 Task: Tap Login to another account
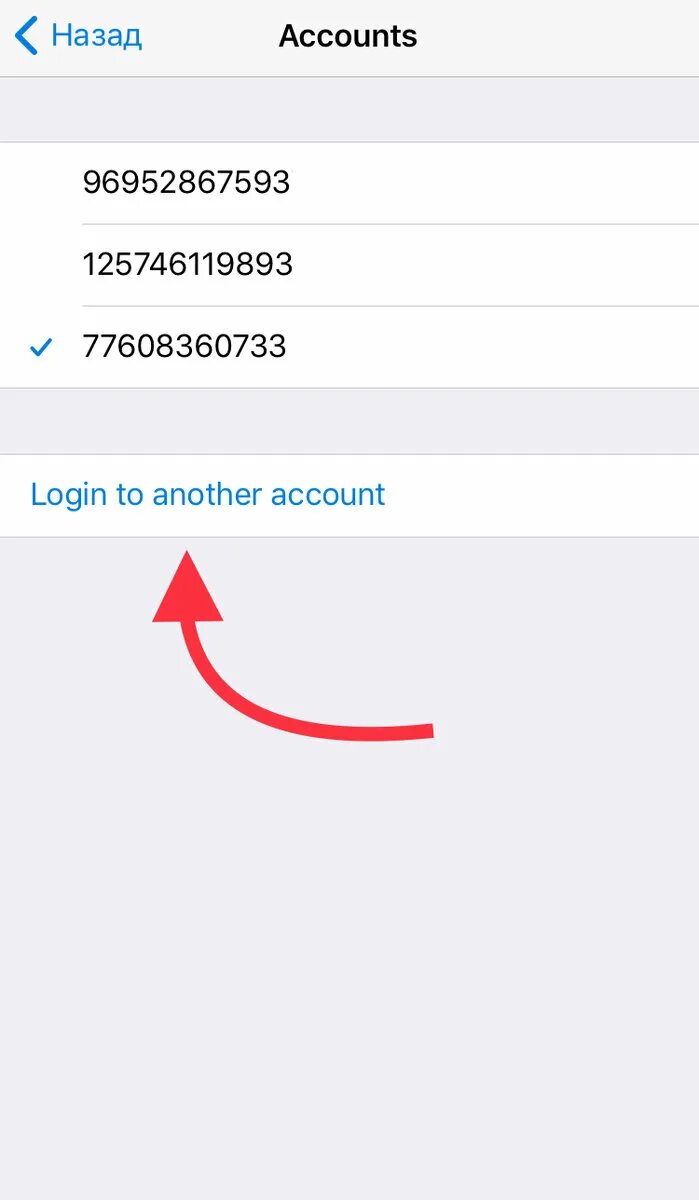tap(349, 495)
